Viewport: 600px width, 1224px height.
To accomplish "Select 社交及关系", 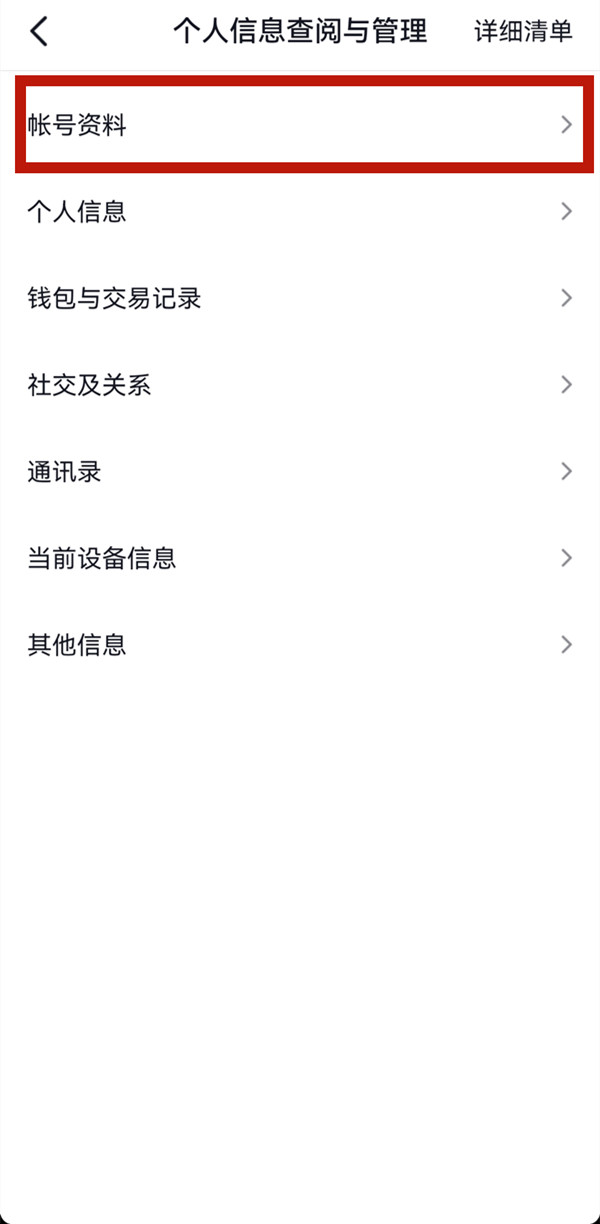I will (300, 385).
